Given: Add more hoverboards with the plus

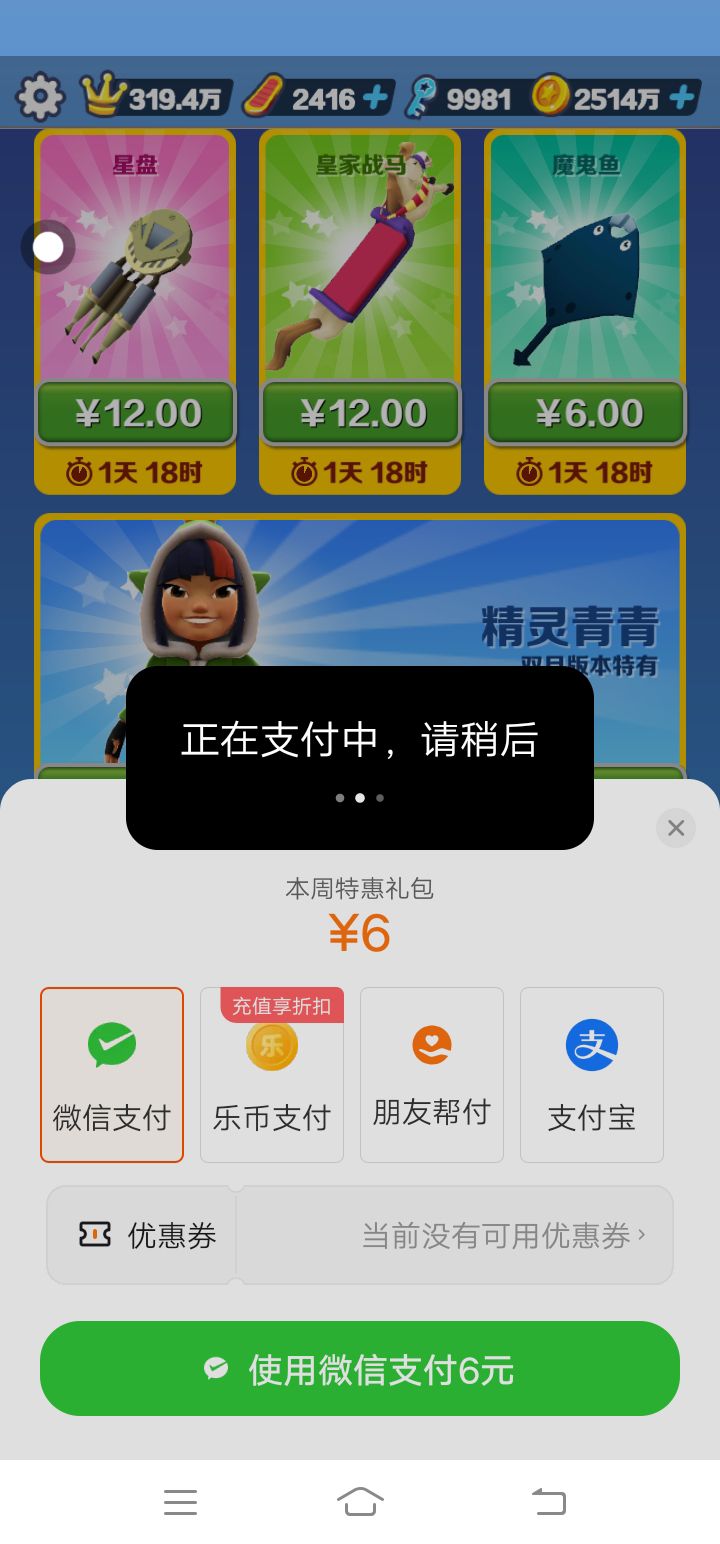Looking at the screenshot, I should coord(376,98).
